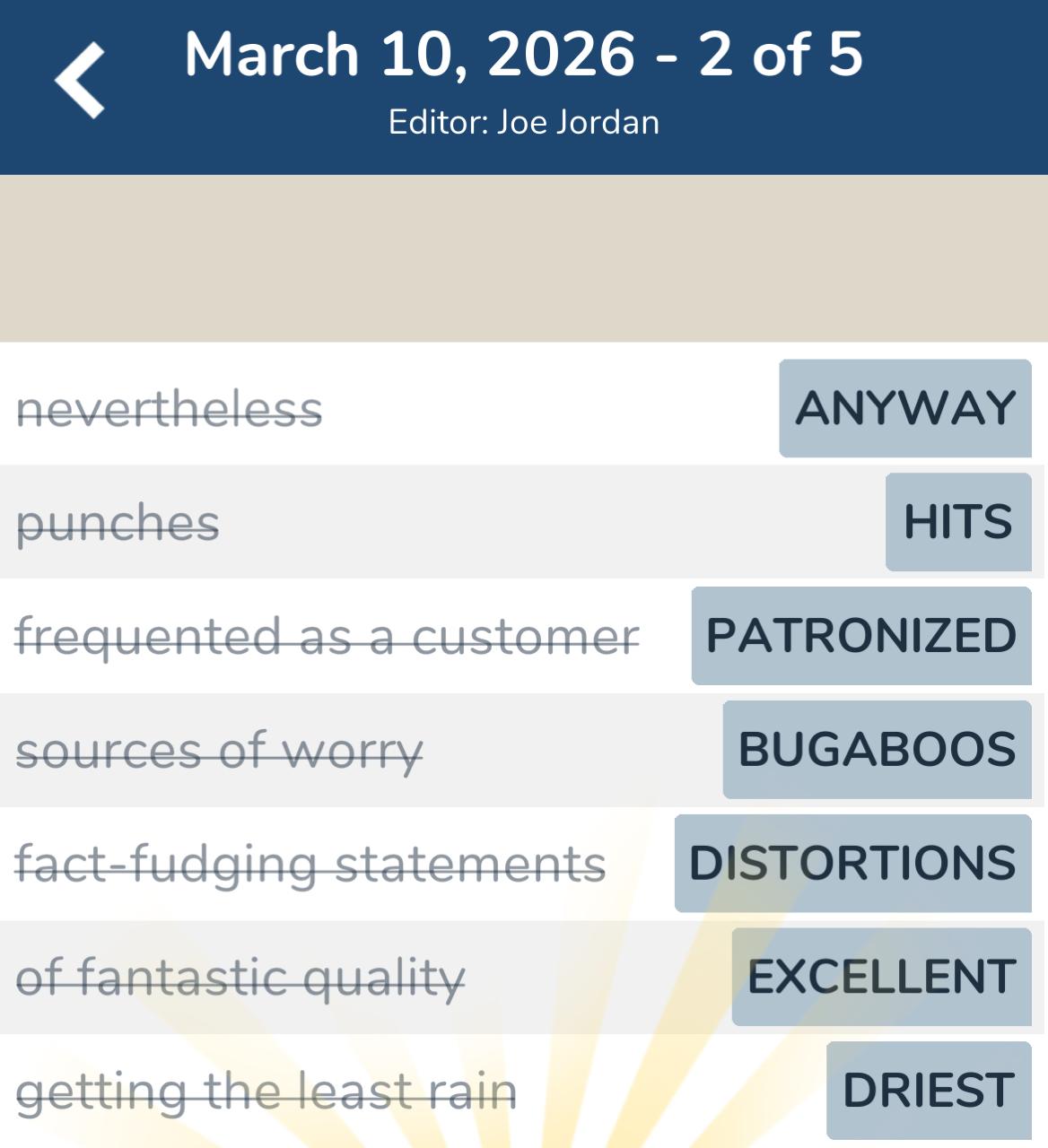The width and height of the screenshot is (1048, 1148).
Task: Select the HITS answer tile
Action: click(956, 523)
